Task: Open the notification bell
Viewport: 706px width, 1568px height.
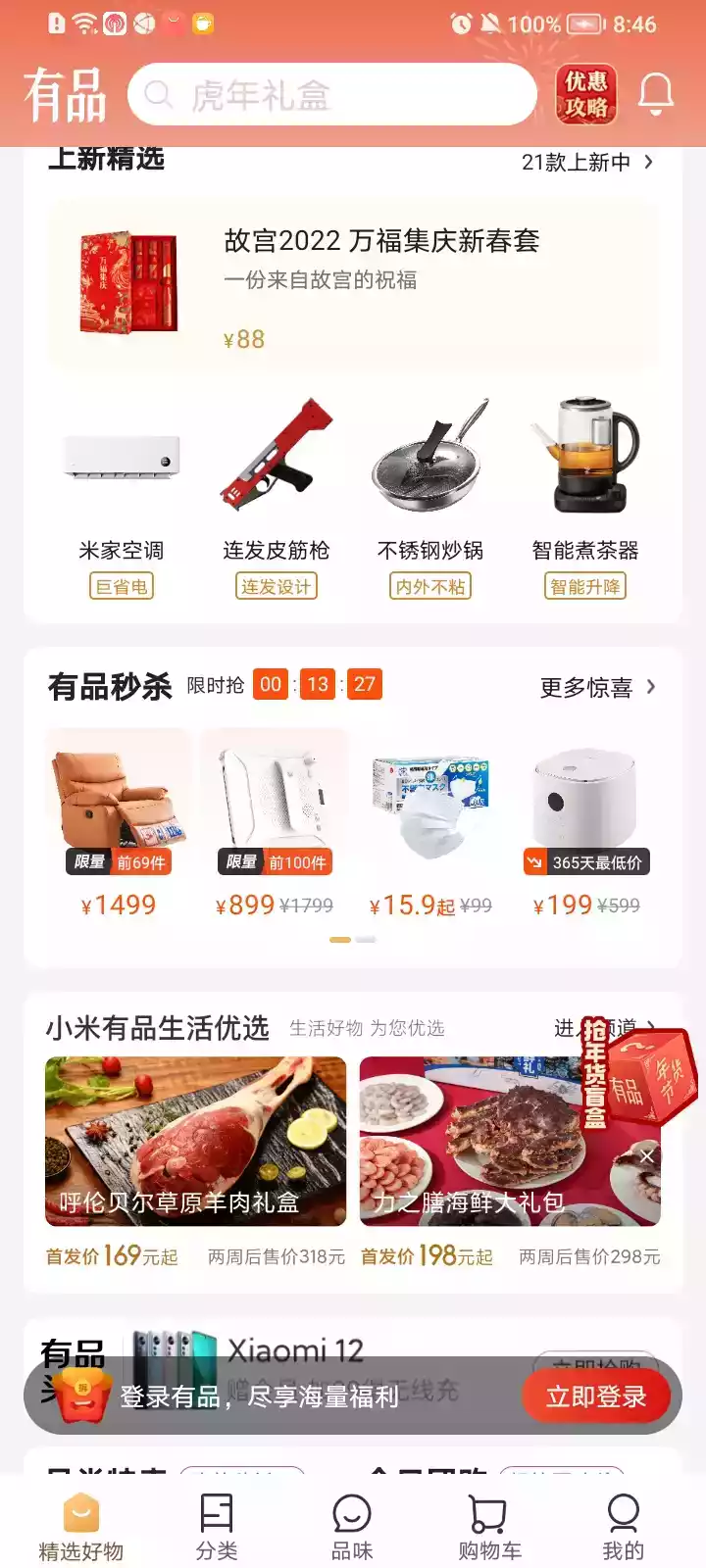Action: coord(656,93)
